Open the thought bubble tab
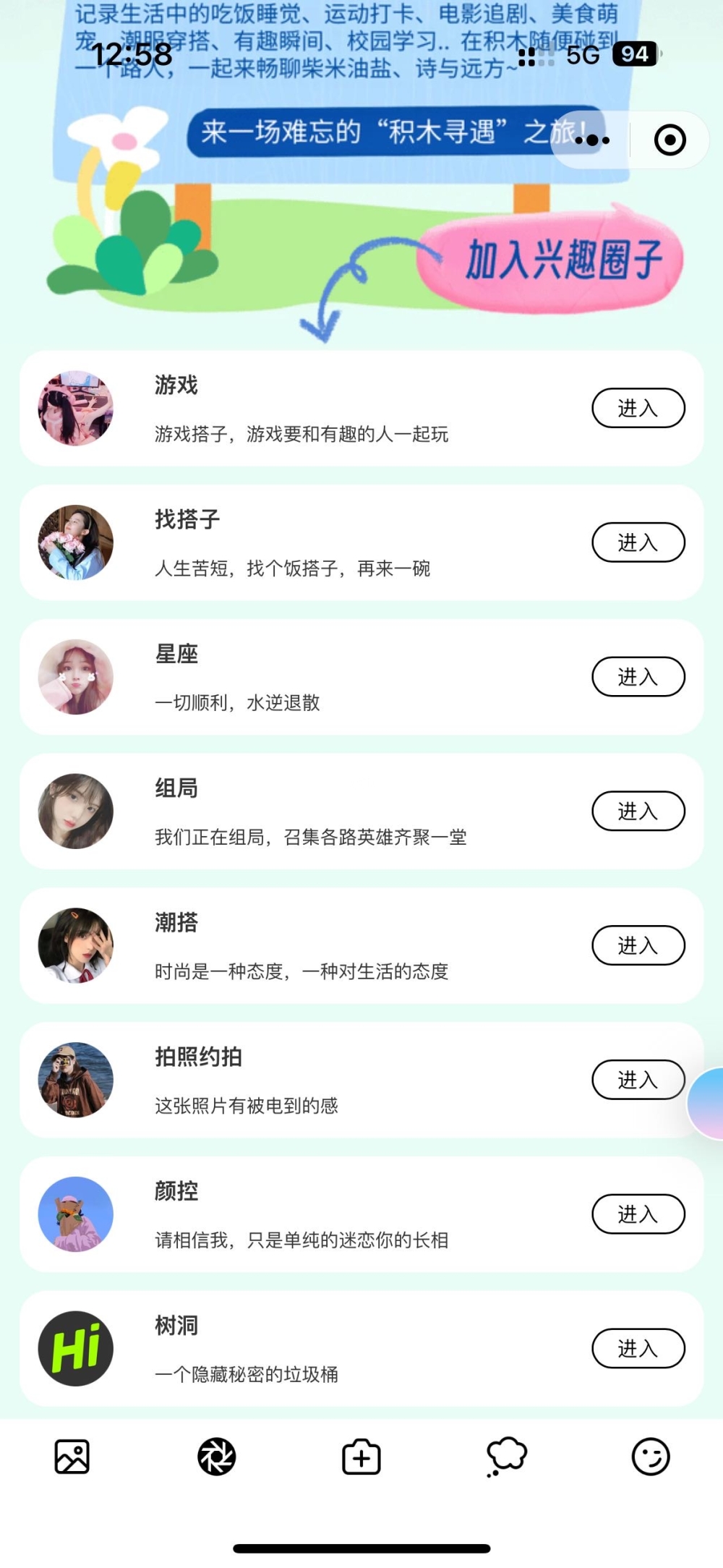Image resolution: width=723 pixels, height=1568 pixels. coord(506,1455)
